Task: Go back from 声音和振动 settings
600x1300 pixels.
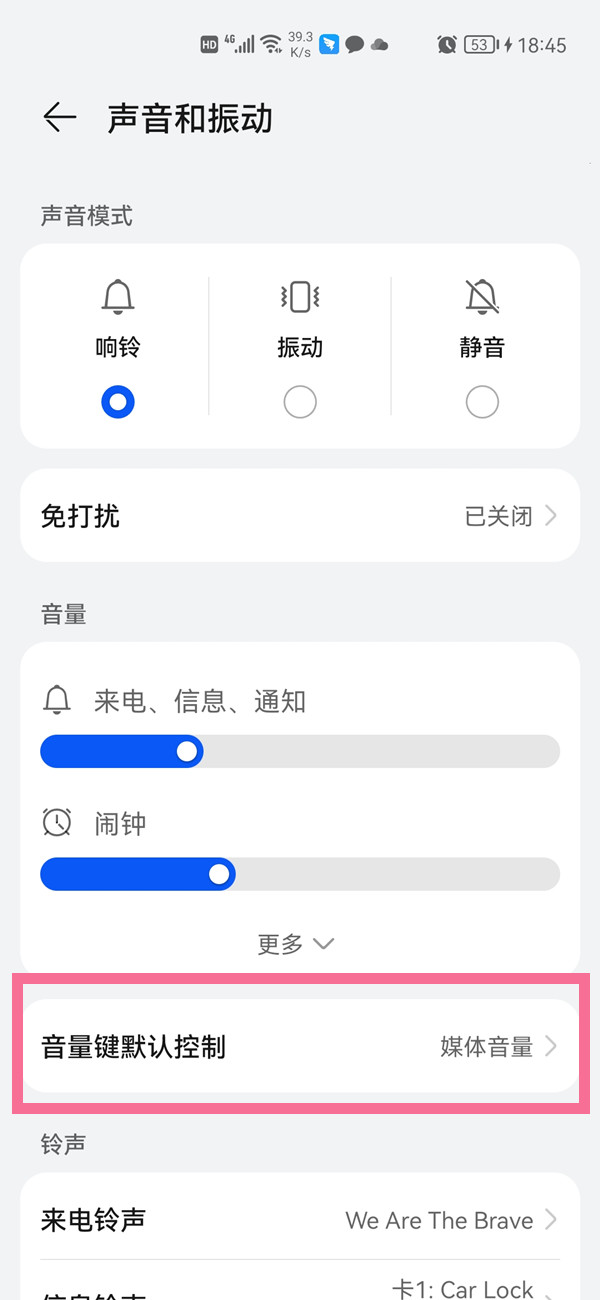Action: click(60, 118)
